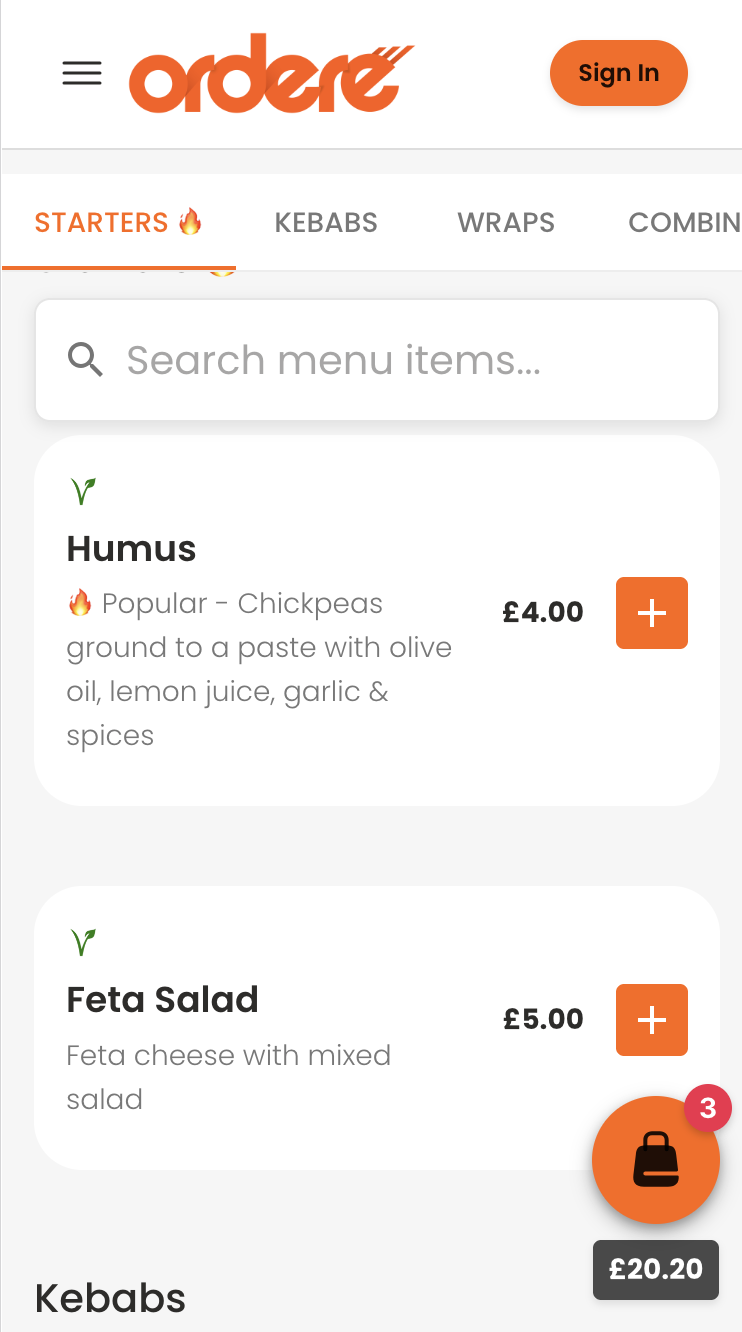Viewport: 742px width, 1332px height.
Task: Click the Kebabs section heading
Action: click(110, 1297)
